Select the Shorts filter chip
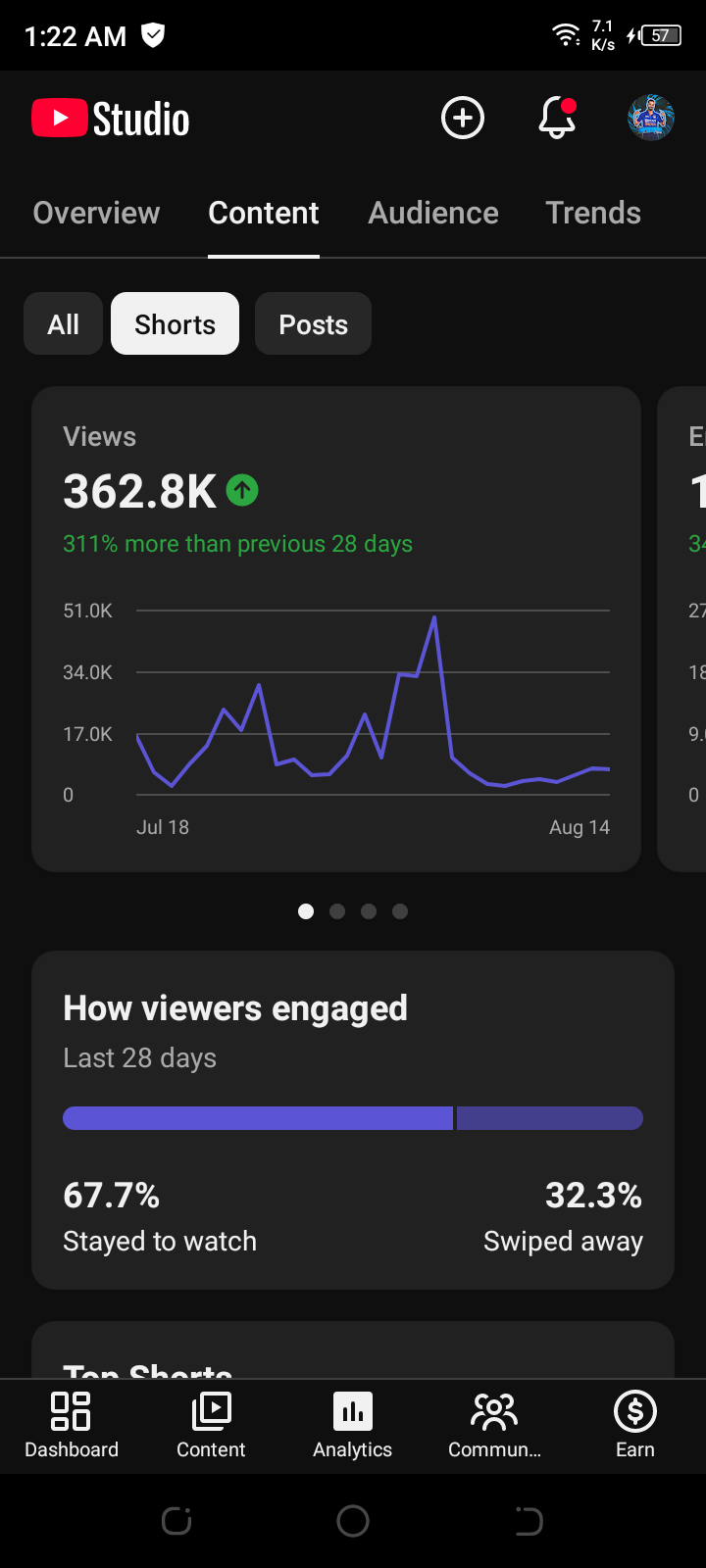The image size is (706, 1568). [x=175, y=323]
